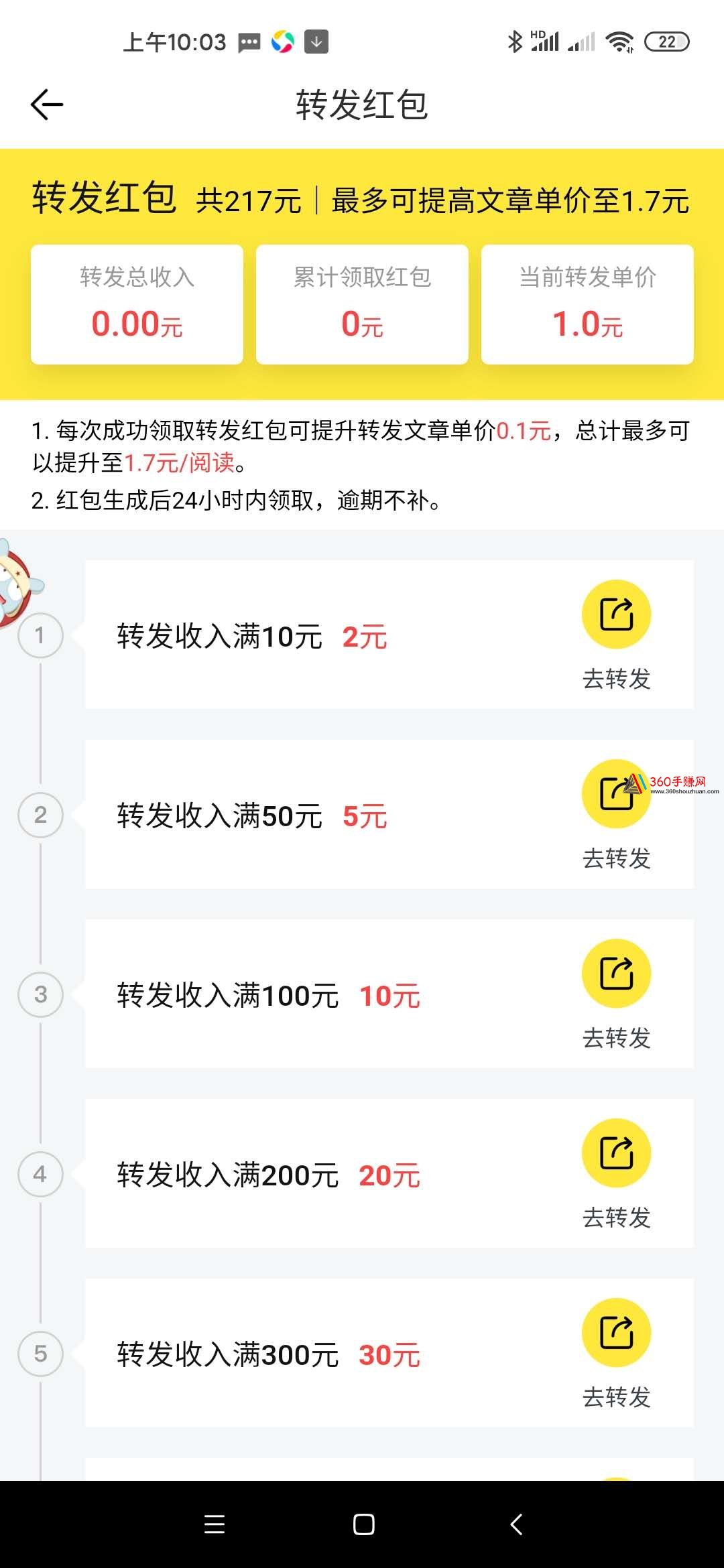Go to the home screen
724x1568 pixels.
(x=363, y=1524)
